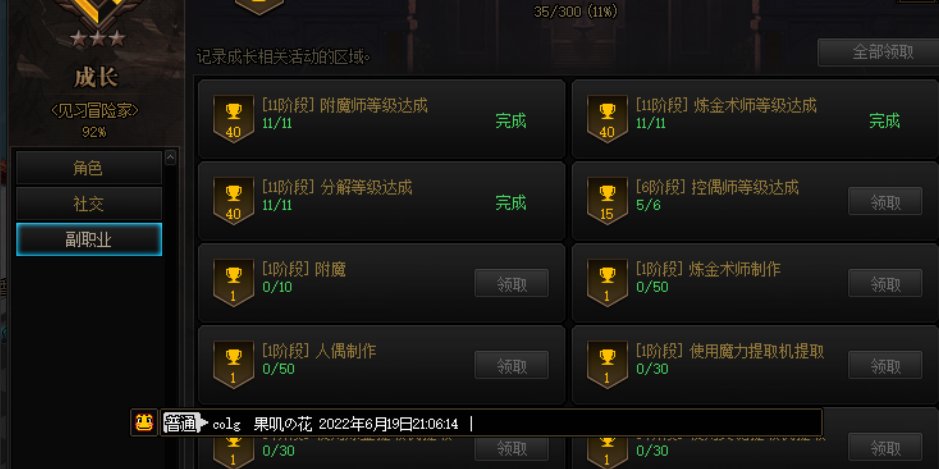Tap the sidebar scroll up arrow
939x469 pixels.
[x=170, y=157]
